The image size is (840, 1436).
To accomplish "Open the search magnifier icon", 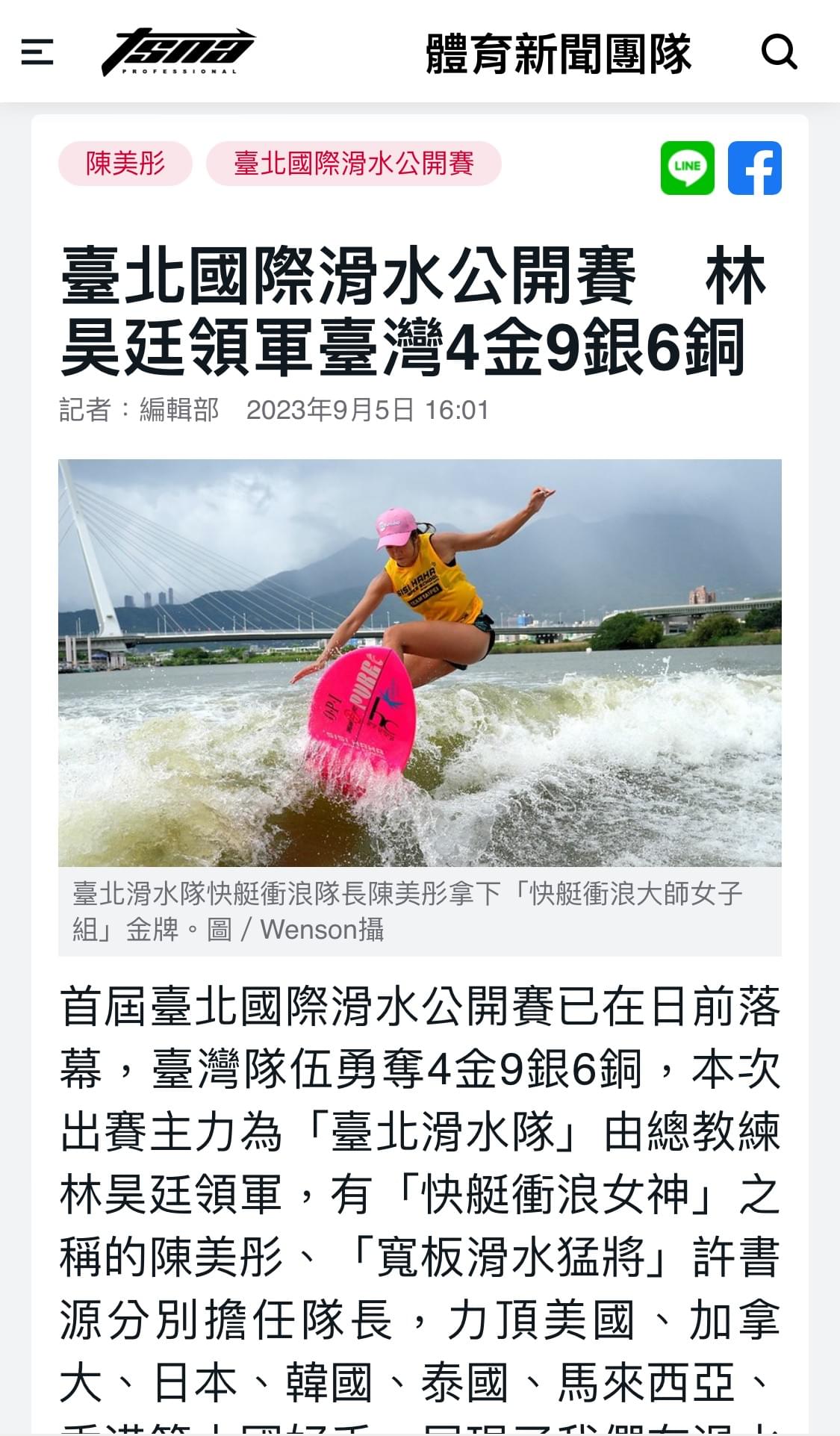I will coord(779,52).
